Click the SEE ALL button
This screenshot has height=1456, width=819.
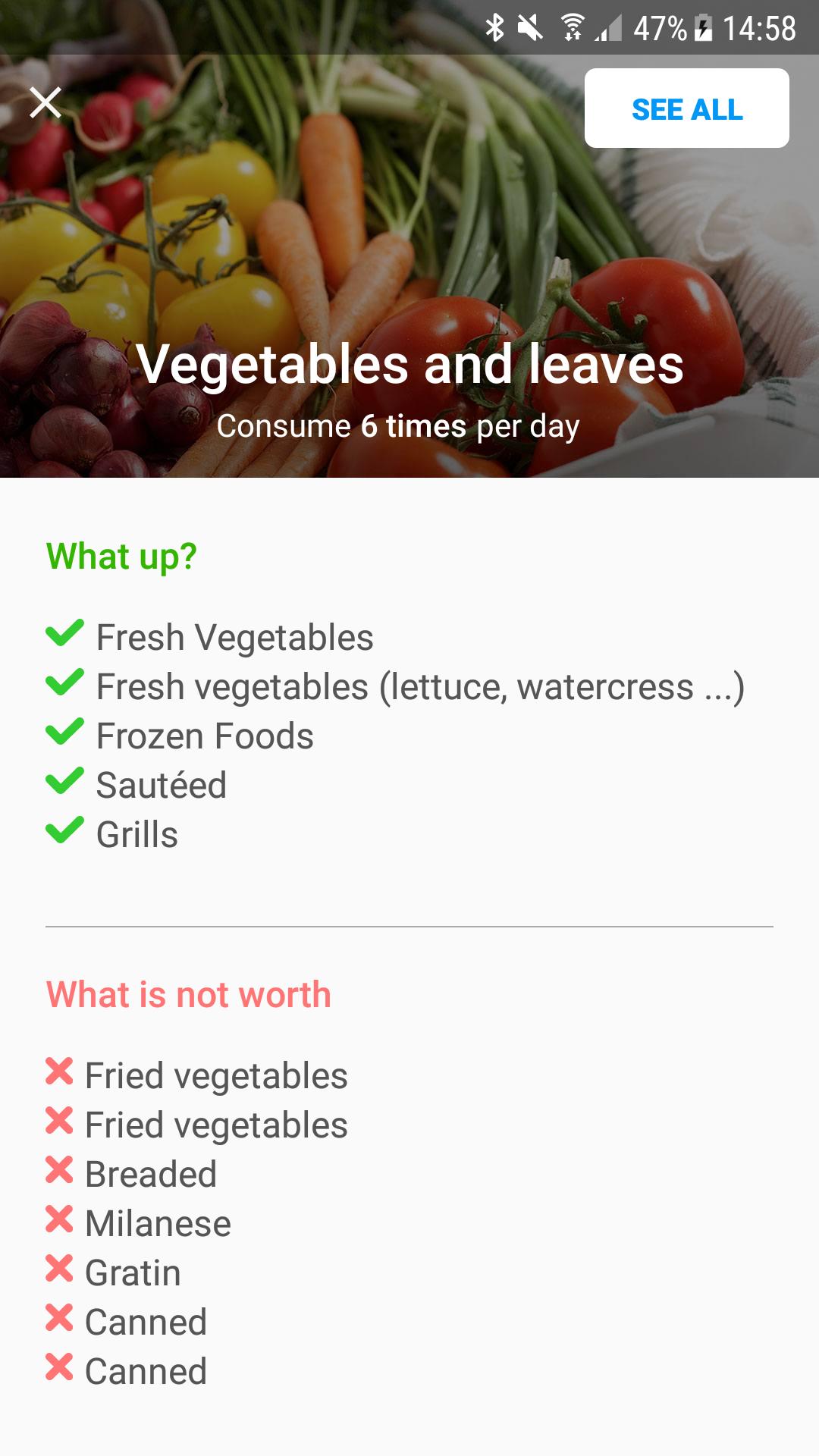pos(686,108)
